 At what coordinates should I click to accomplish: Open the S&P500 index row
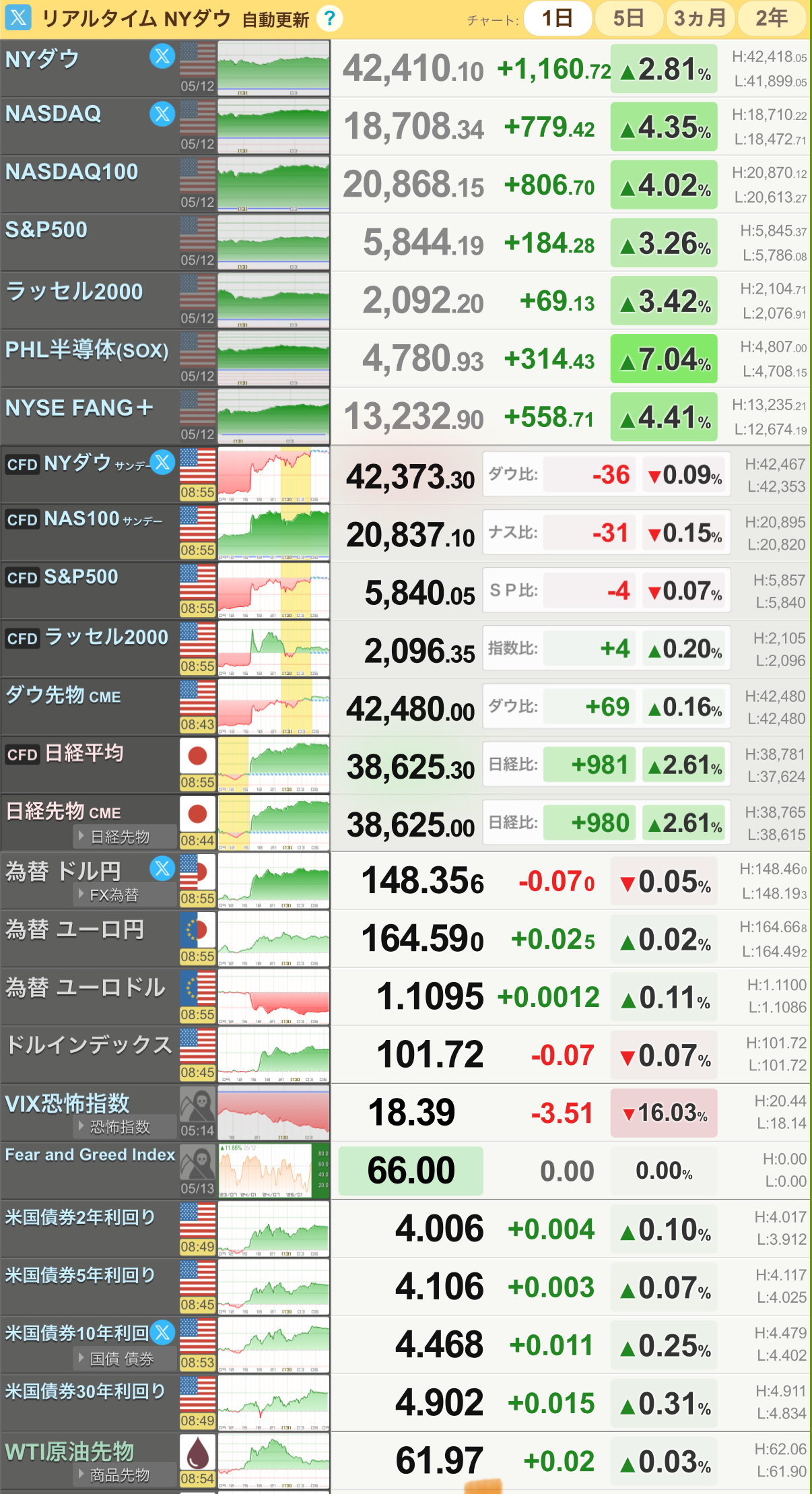click(406, 242)
